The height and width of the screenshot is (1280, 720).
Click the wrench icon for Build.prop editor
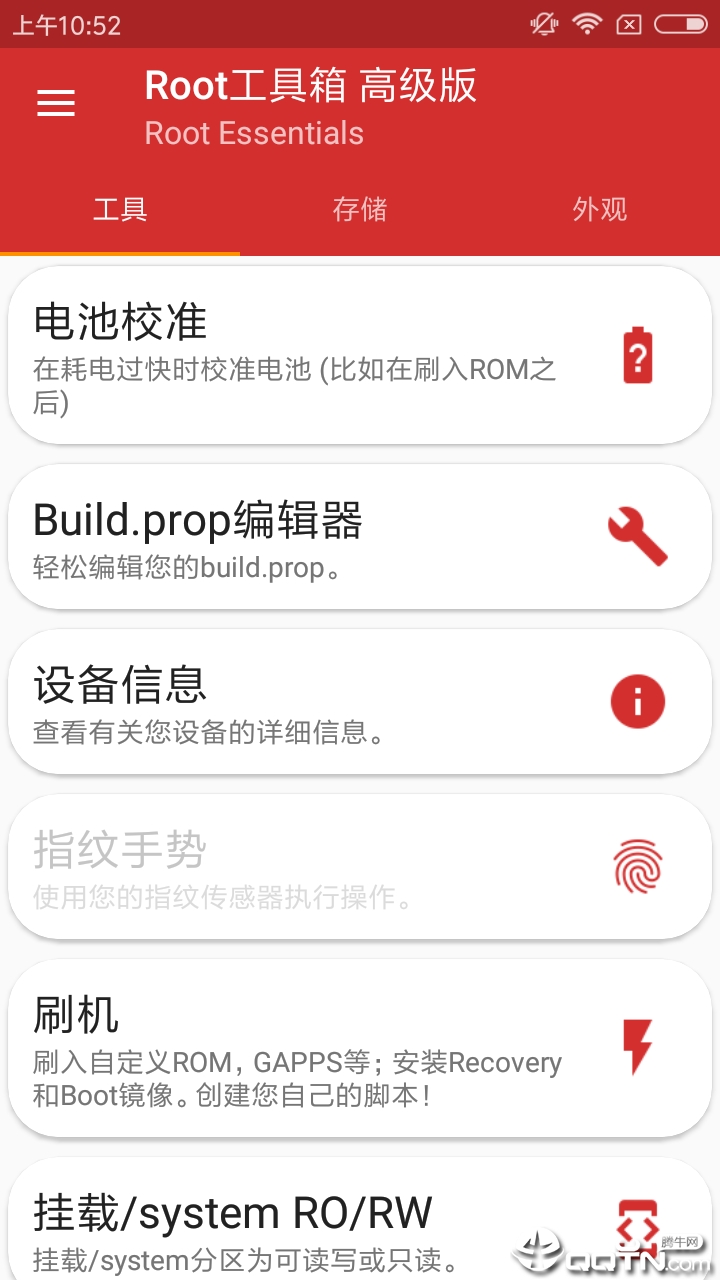(638, 536)
